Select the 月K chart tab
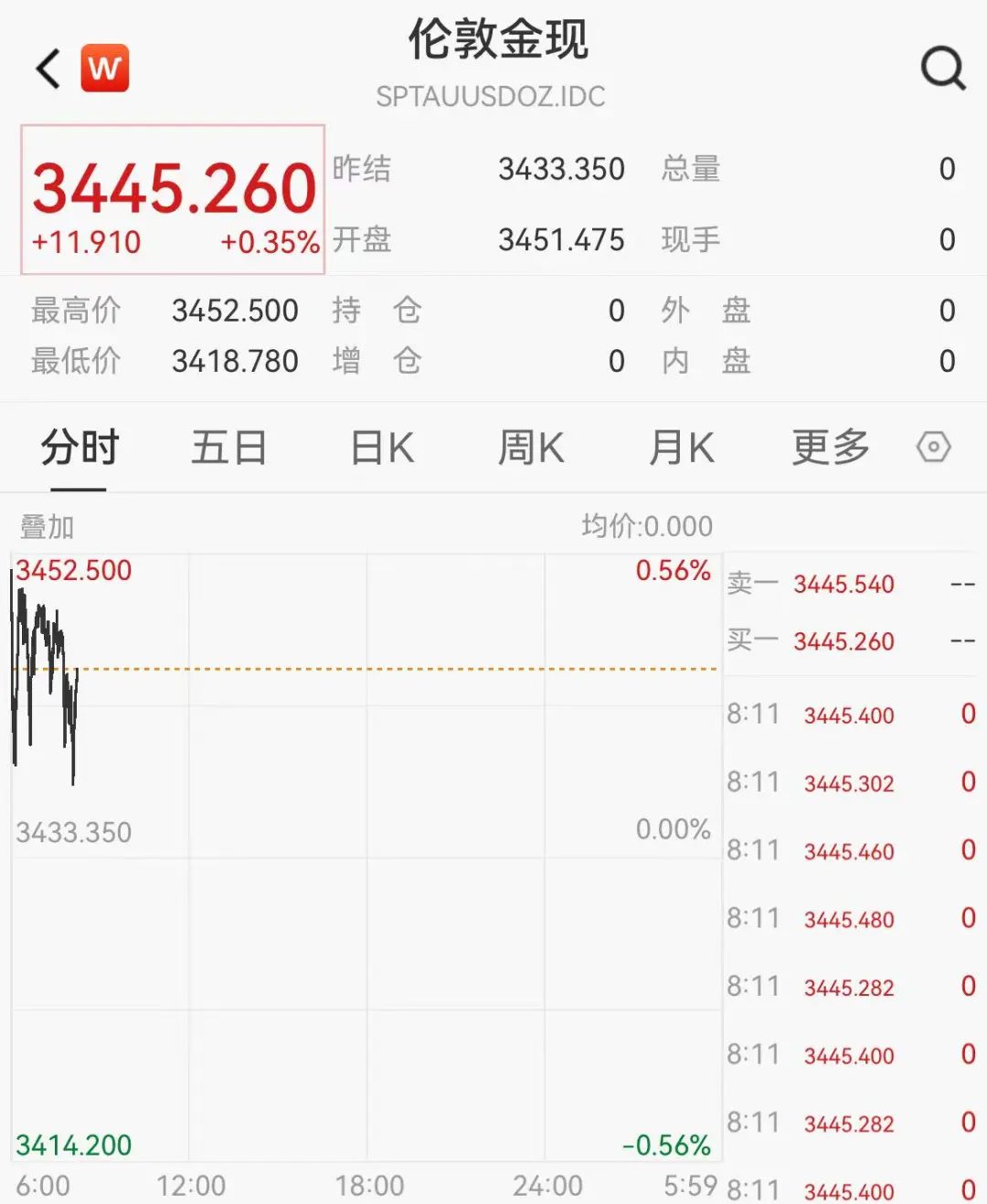 coord(681,449)
